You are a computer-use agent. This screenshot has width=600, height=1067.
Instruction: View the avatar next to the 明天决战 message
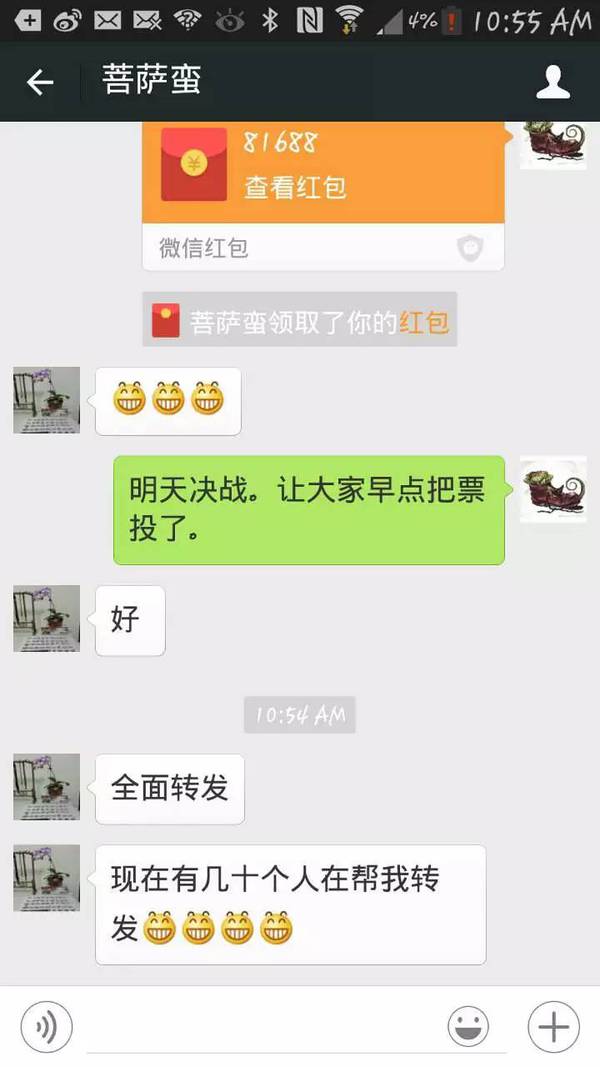553,489
